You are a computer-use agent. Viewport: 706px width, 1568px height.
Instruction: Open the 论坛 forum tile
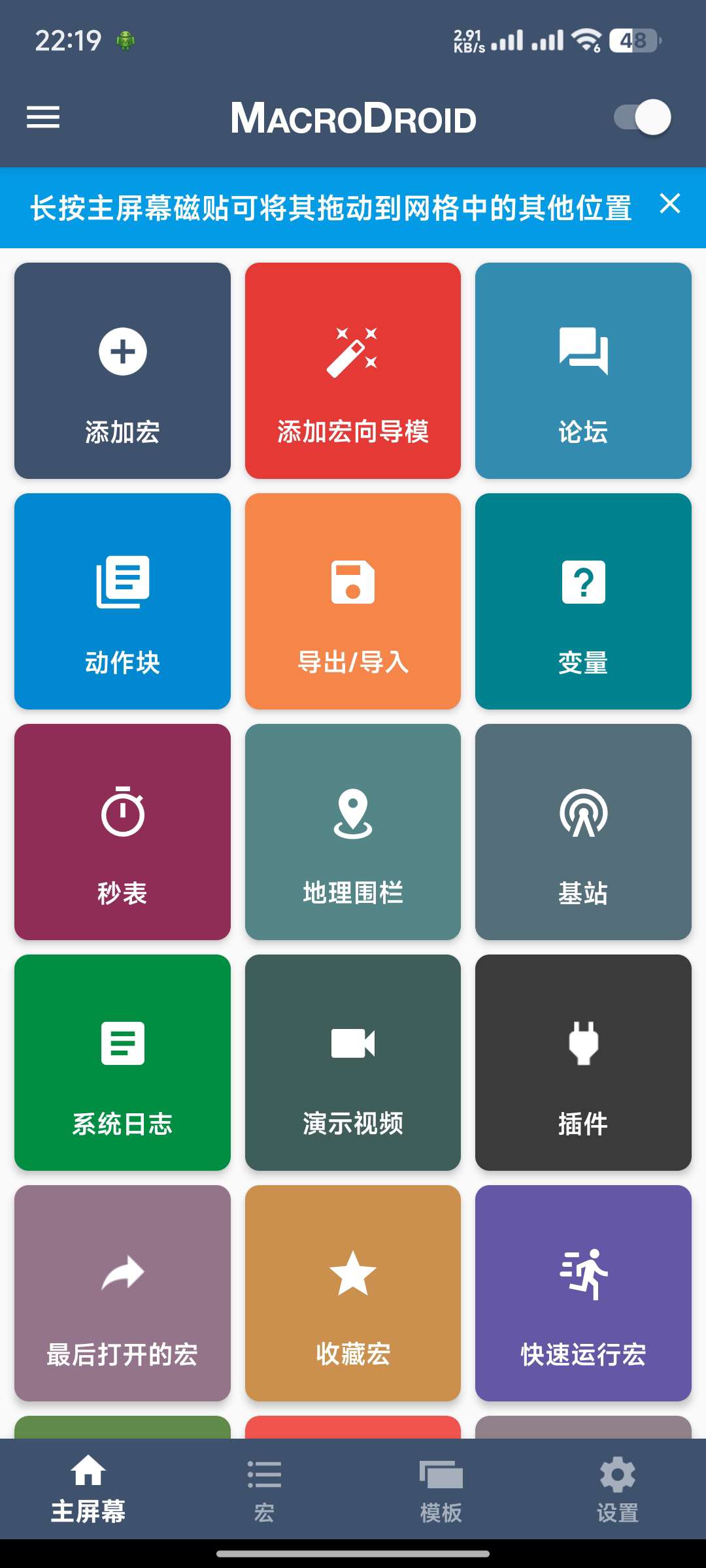point(583,370)
